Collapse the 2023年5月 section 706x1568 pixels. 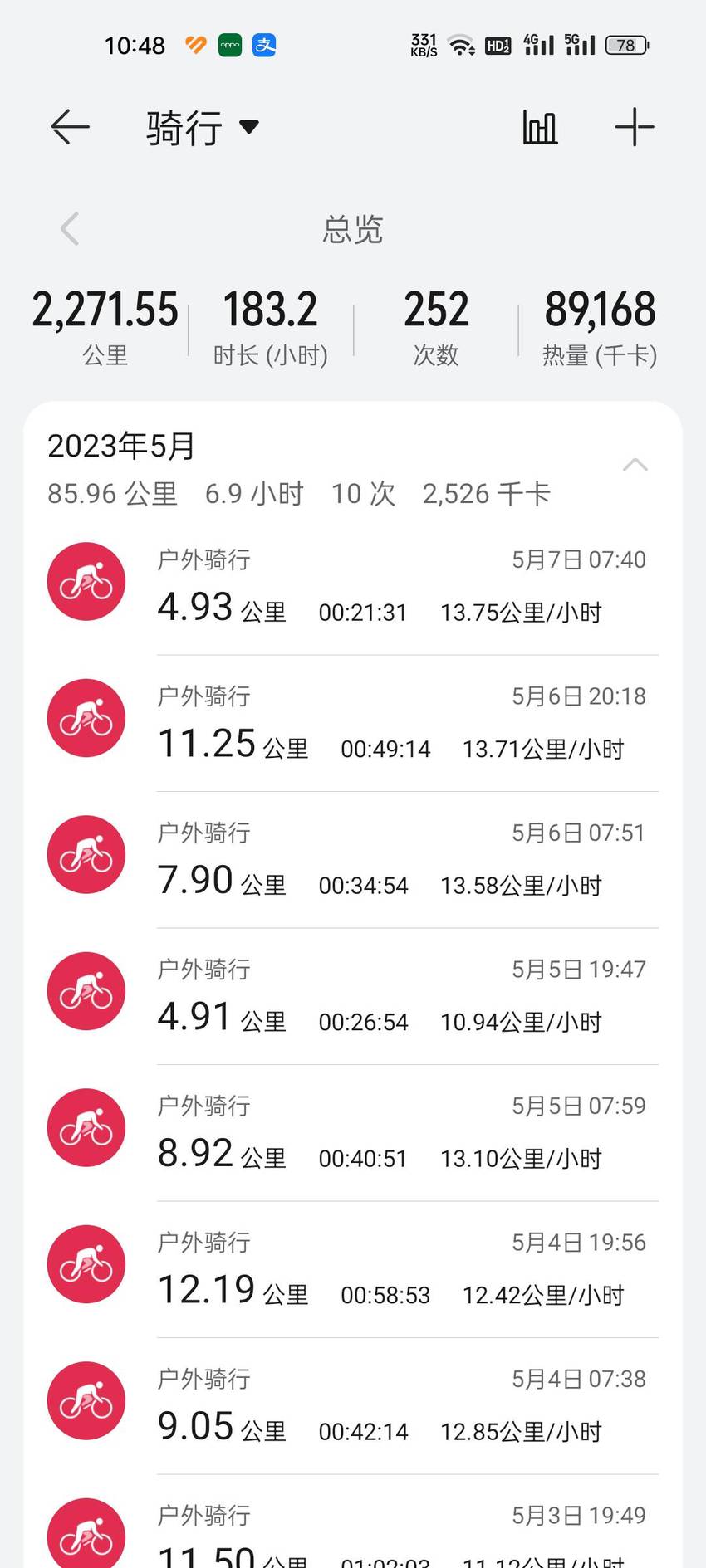coord(635,465)
